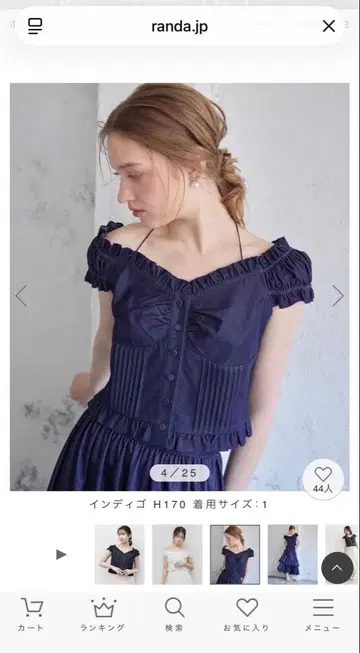
Task: Favorite this item with the 44人 heart
Action: click(323, 479)
